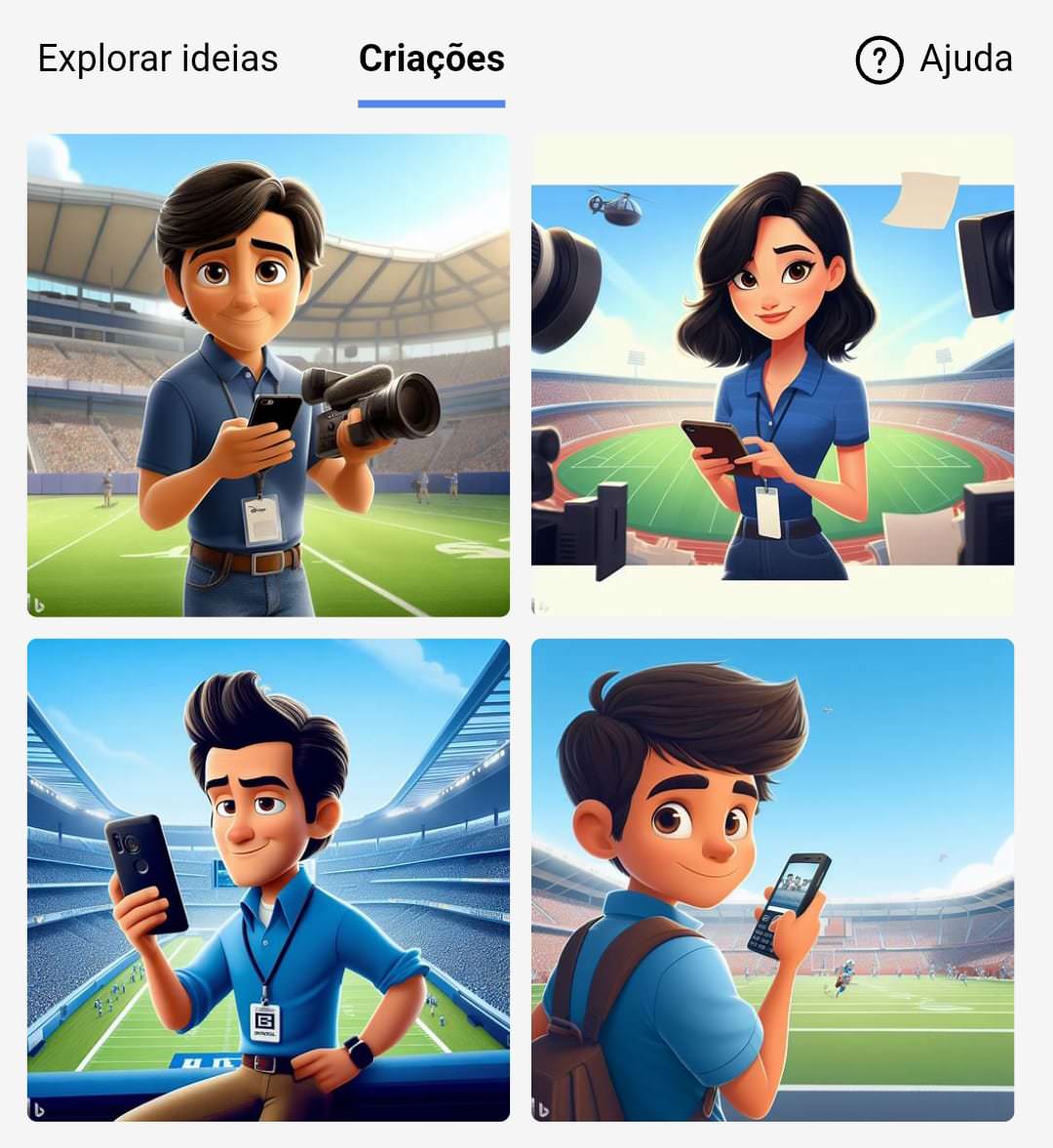Open the cameraman with video camera image
The width and height of the screenshot is (1053, 1148).
click(x=268, y=376)
